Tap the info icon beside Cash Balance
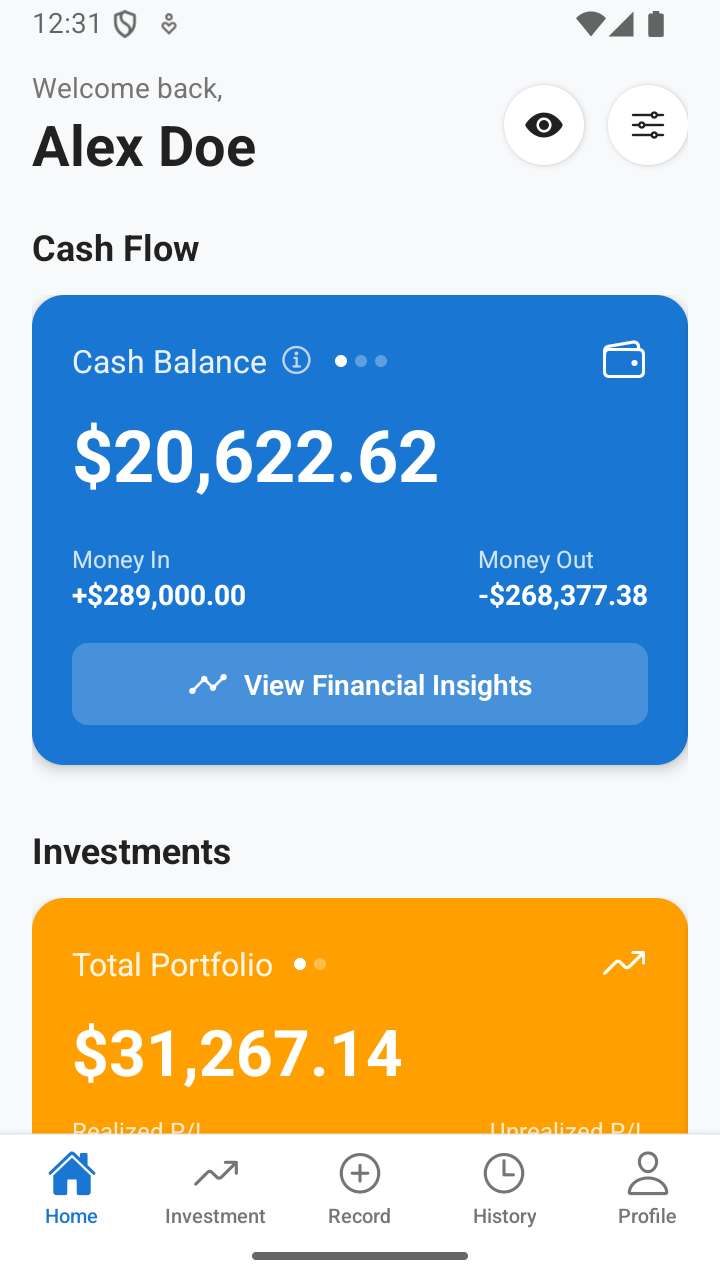The width and height of the screenshot is (720, 1280). pyautogui.click(x=296, y=361)
